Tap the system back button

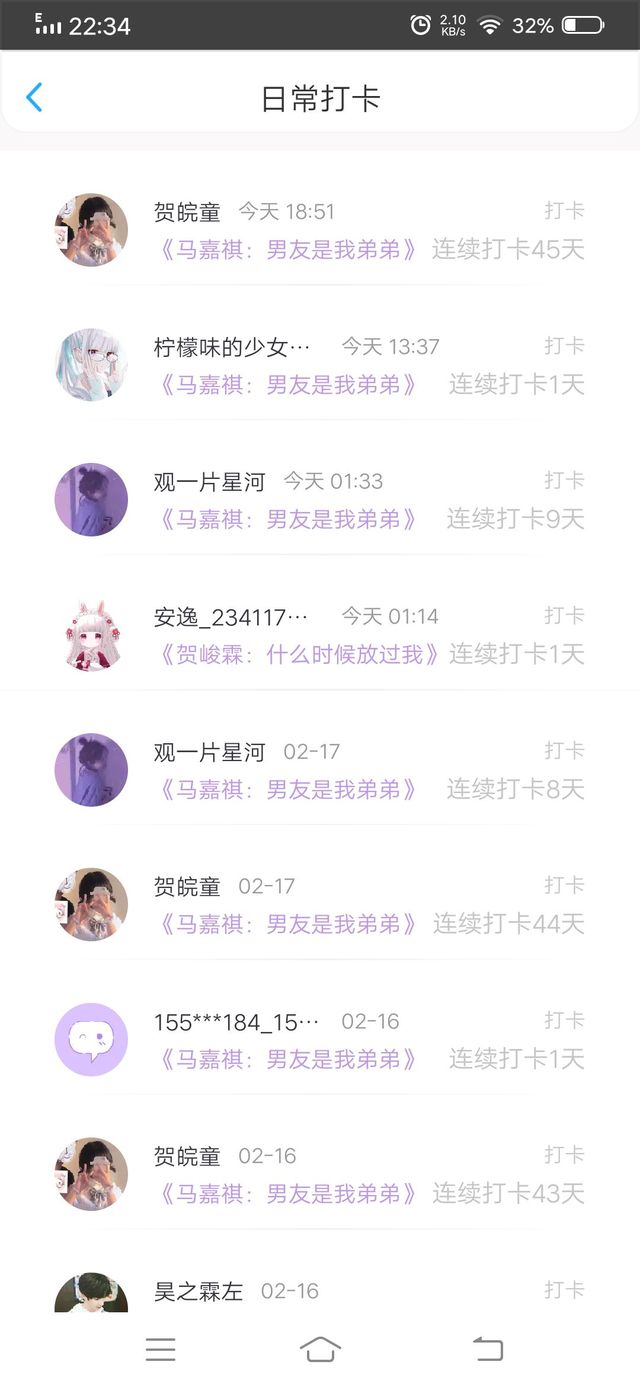coord(488,1350)
